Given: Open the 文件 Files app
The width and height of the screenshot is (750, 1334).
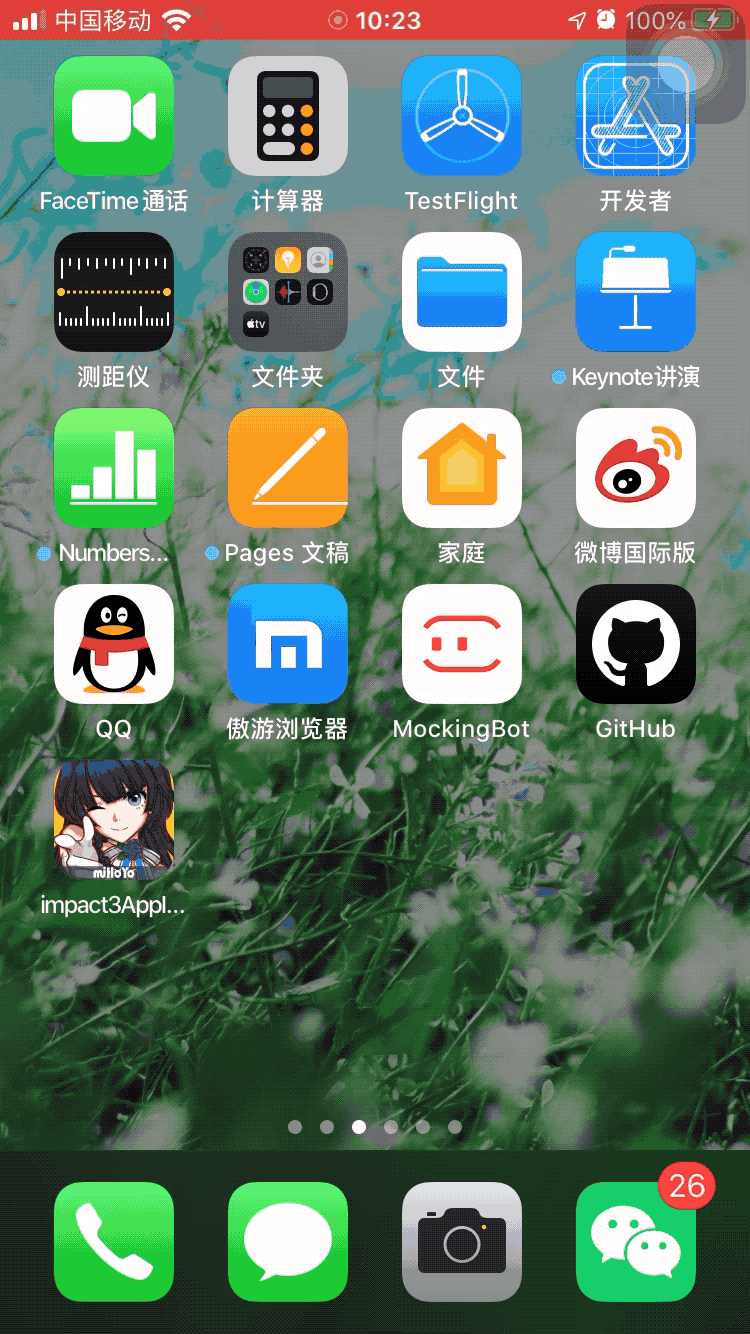Looking at the screenshot, I should pos(461,292).
